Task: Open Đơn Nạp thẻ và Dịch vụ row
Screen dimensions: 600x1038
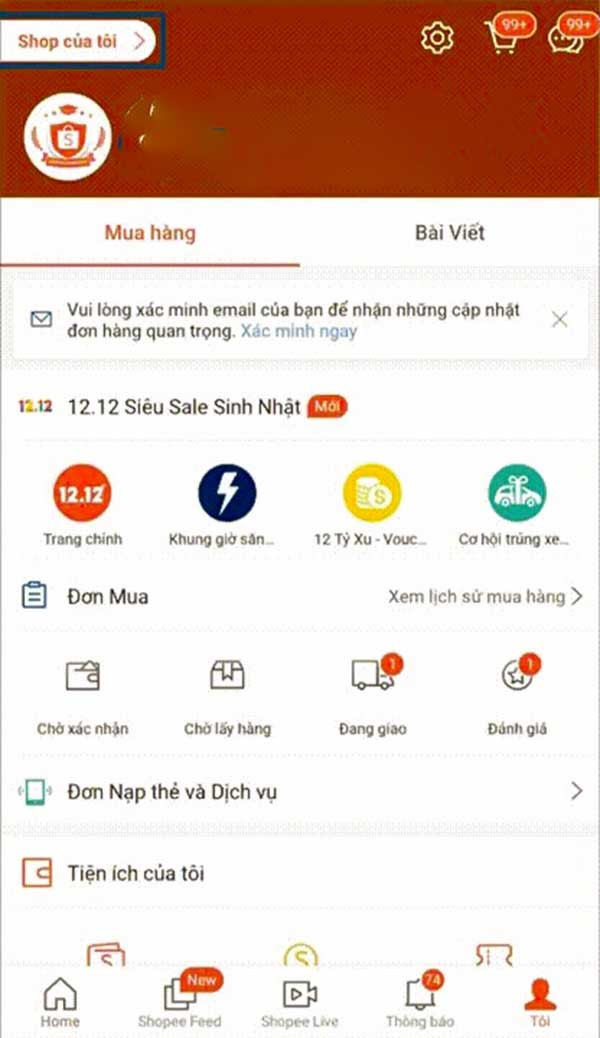Action: pyautogui.click(x=300, y=792)
